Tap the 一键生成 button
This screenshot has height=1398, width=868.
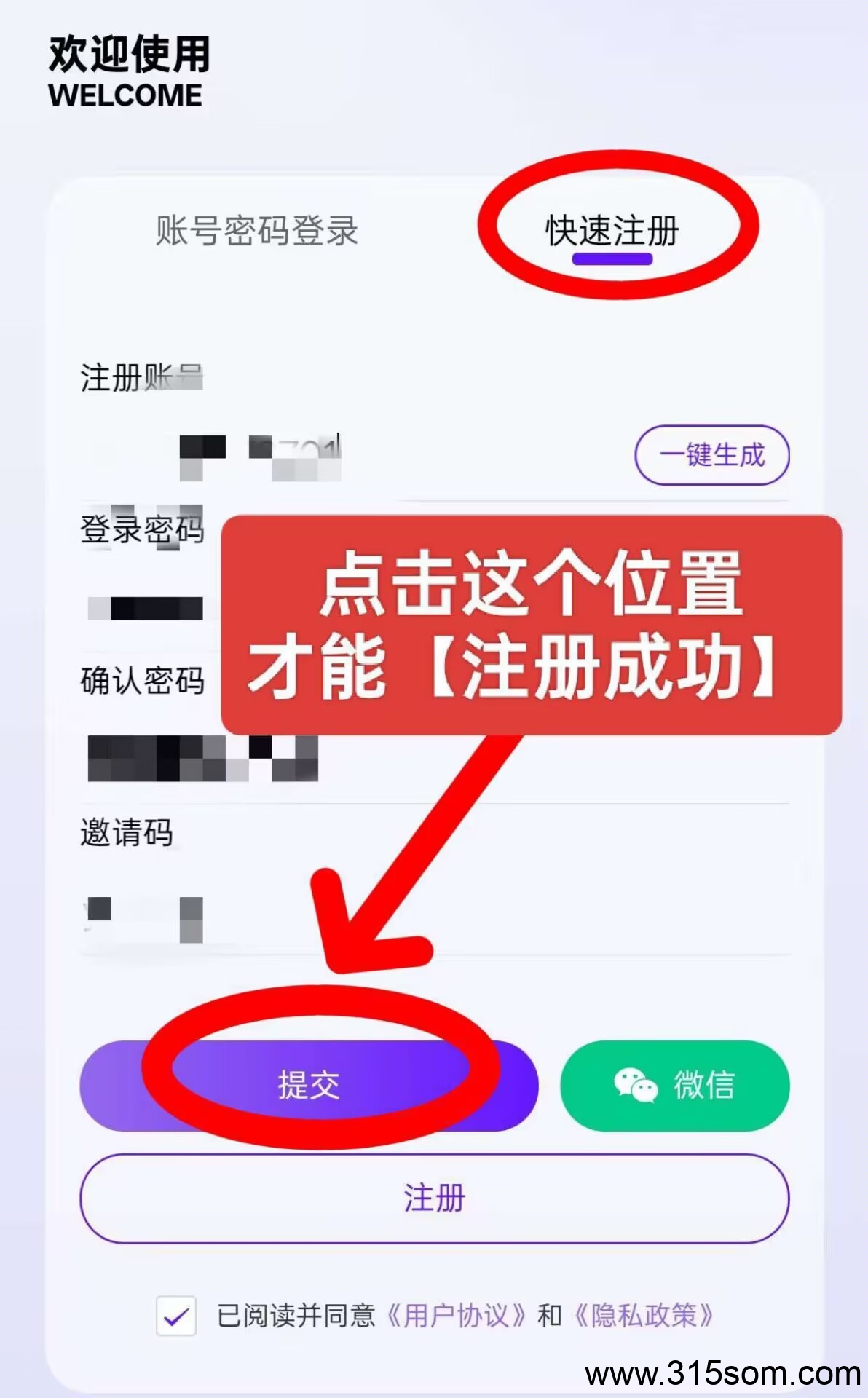pos(712,455)
